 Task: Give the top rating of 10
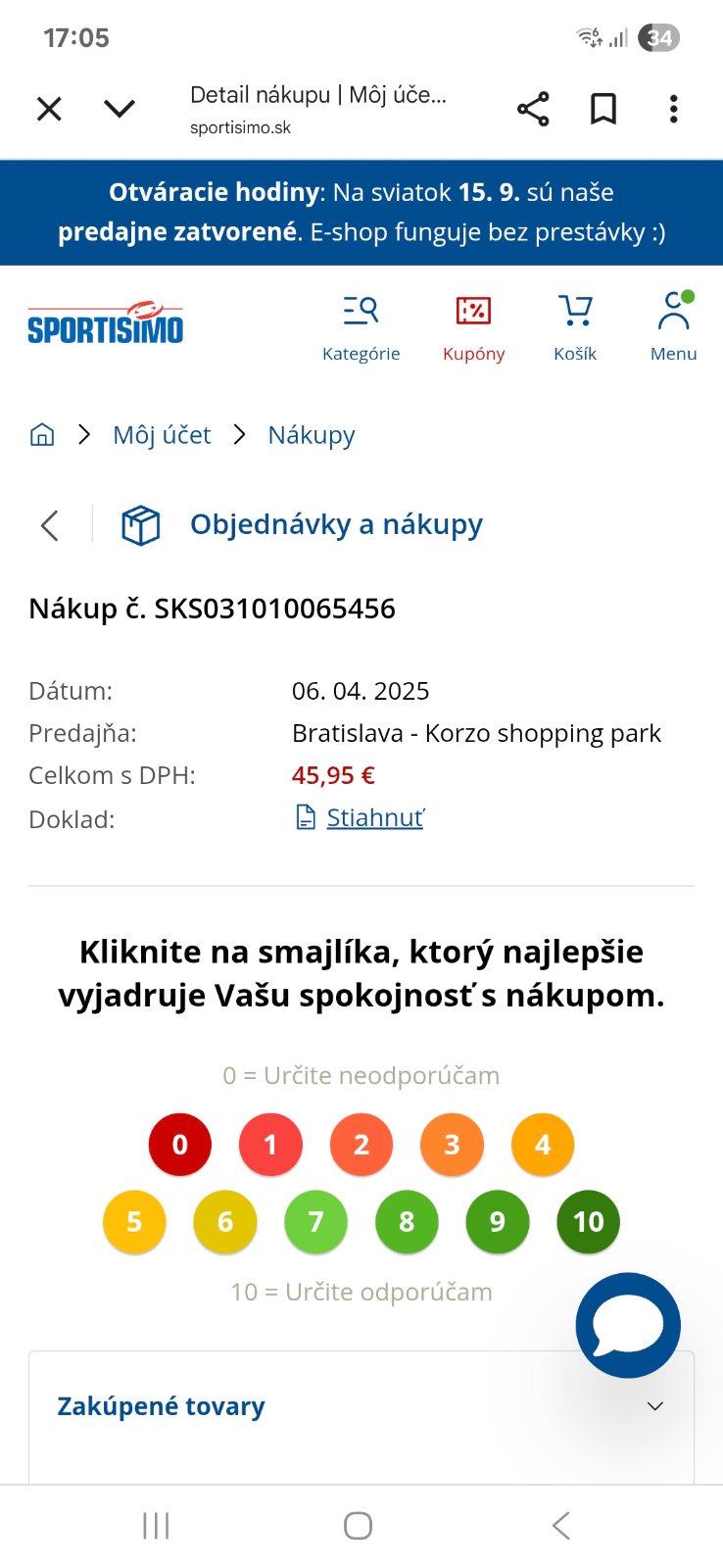pyautogui.click(x=588, y=1222)
